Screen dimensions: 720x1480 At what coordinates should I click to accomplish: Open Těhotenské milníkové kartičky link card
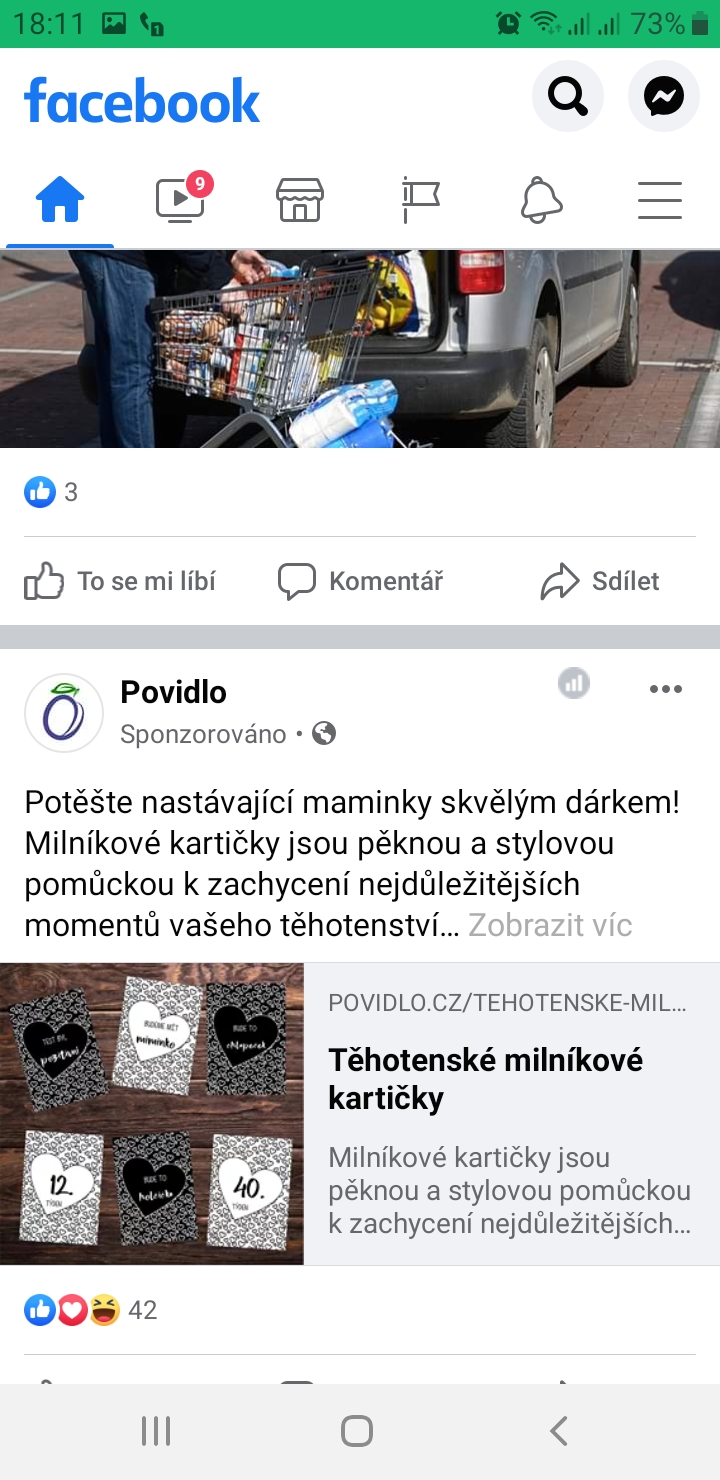click(x=485, y=1079)
